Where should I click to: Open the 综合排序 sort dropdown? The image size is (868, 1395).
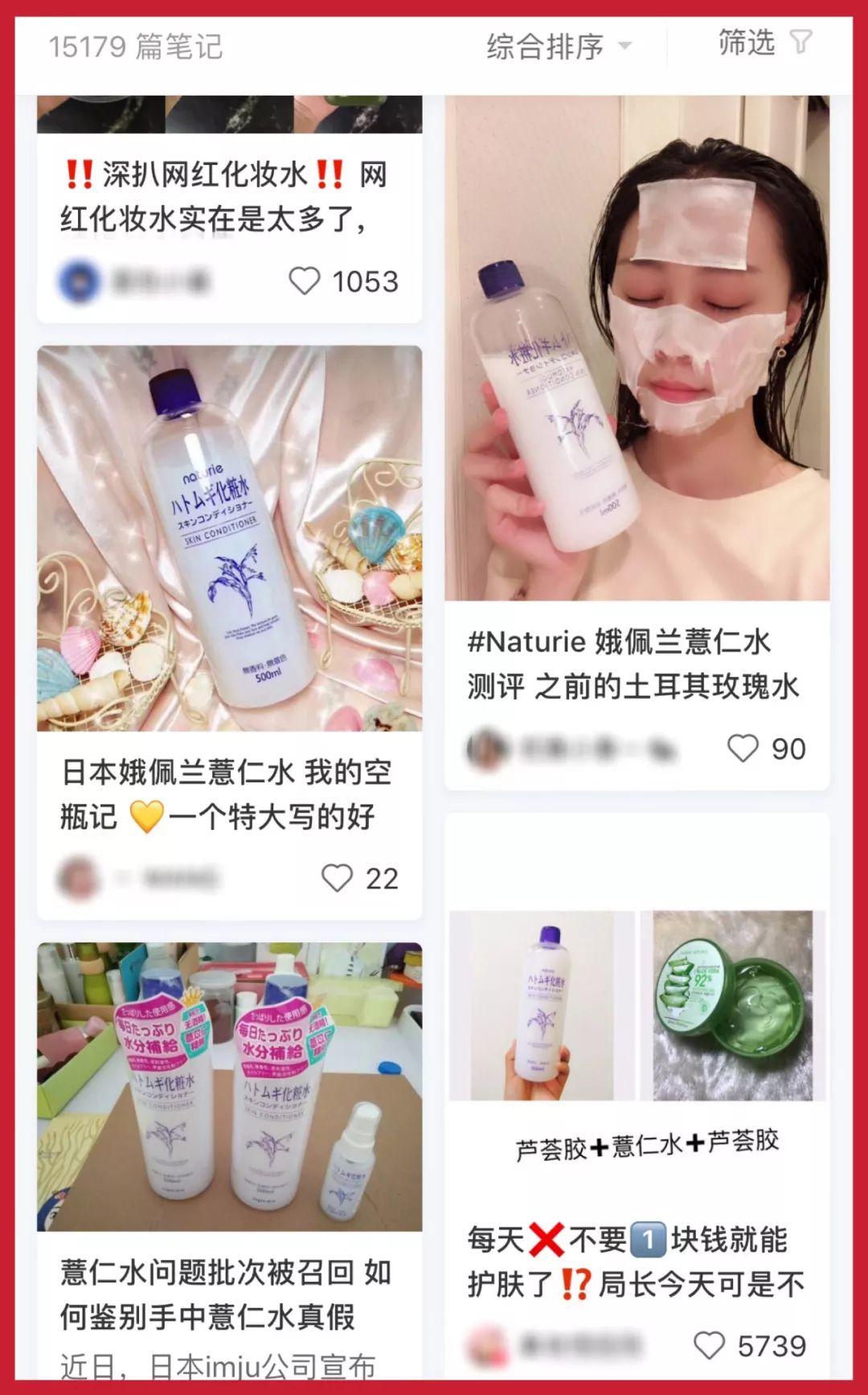[x=559, y=47]
